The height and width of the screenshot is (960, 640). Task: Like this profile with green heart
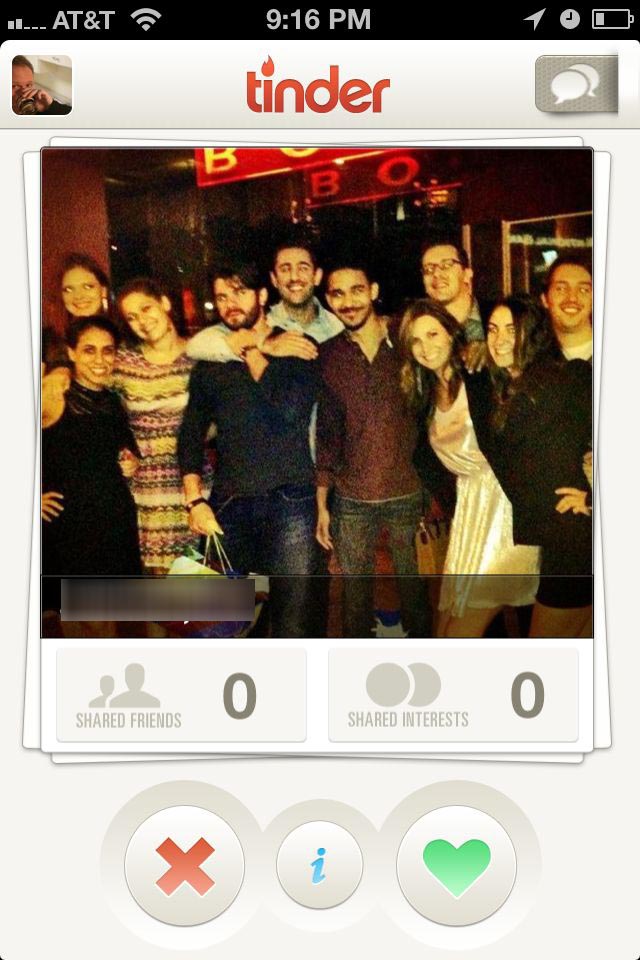pyautogui.click(x=456, y=865)
